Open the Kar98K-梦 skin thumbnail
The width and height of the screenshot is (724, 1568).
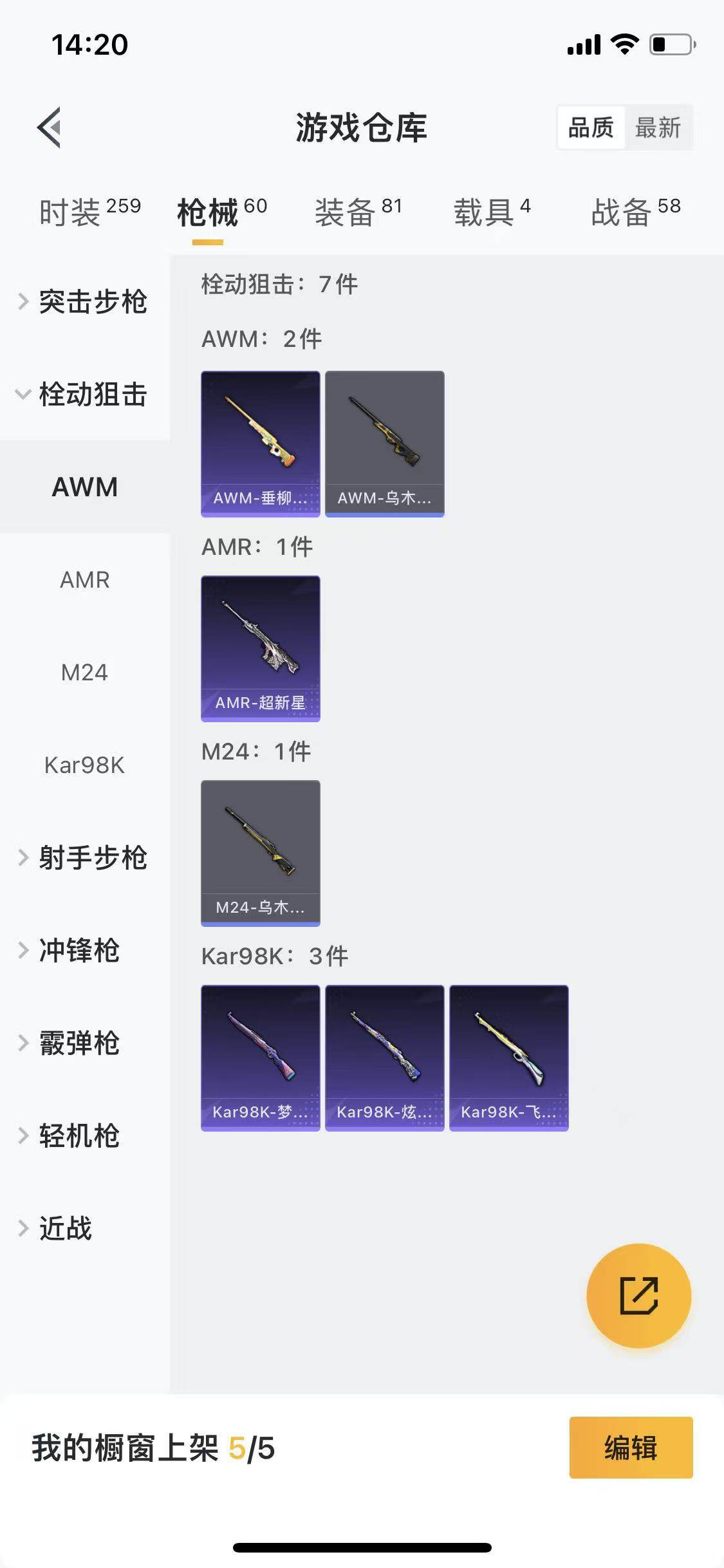tap(260, 1059)
